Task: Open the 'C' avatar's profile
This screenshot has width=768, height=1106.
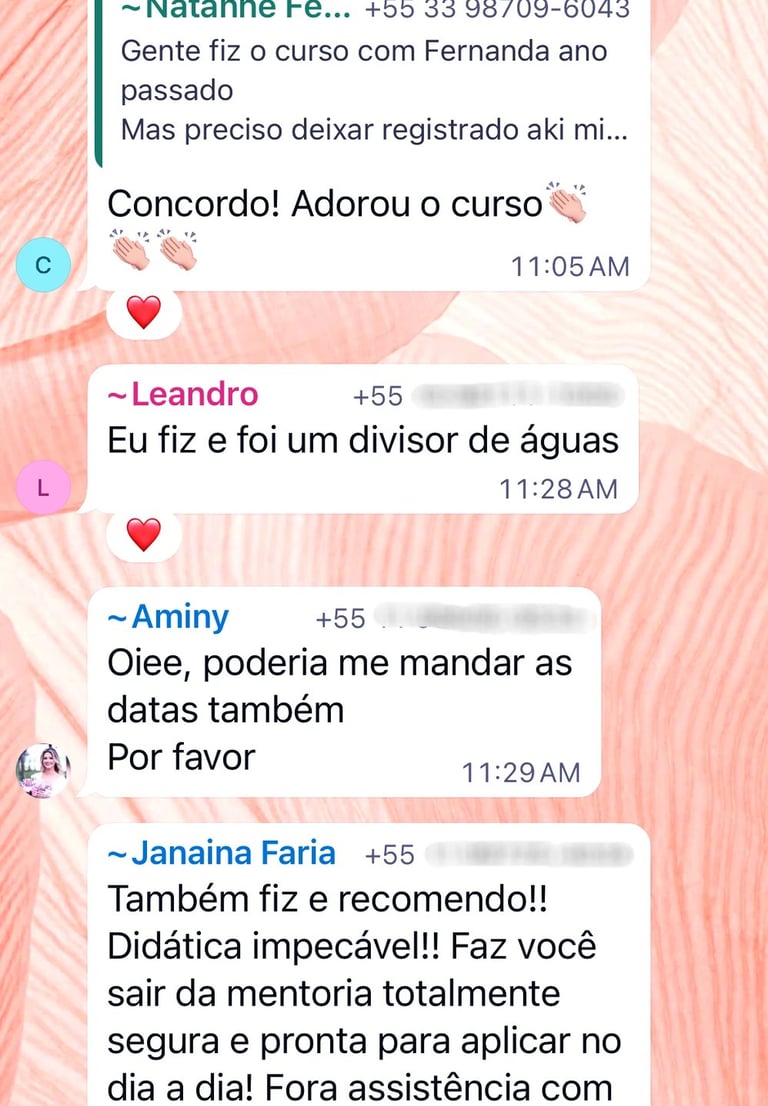Action: [x=43, y=267]
